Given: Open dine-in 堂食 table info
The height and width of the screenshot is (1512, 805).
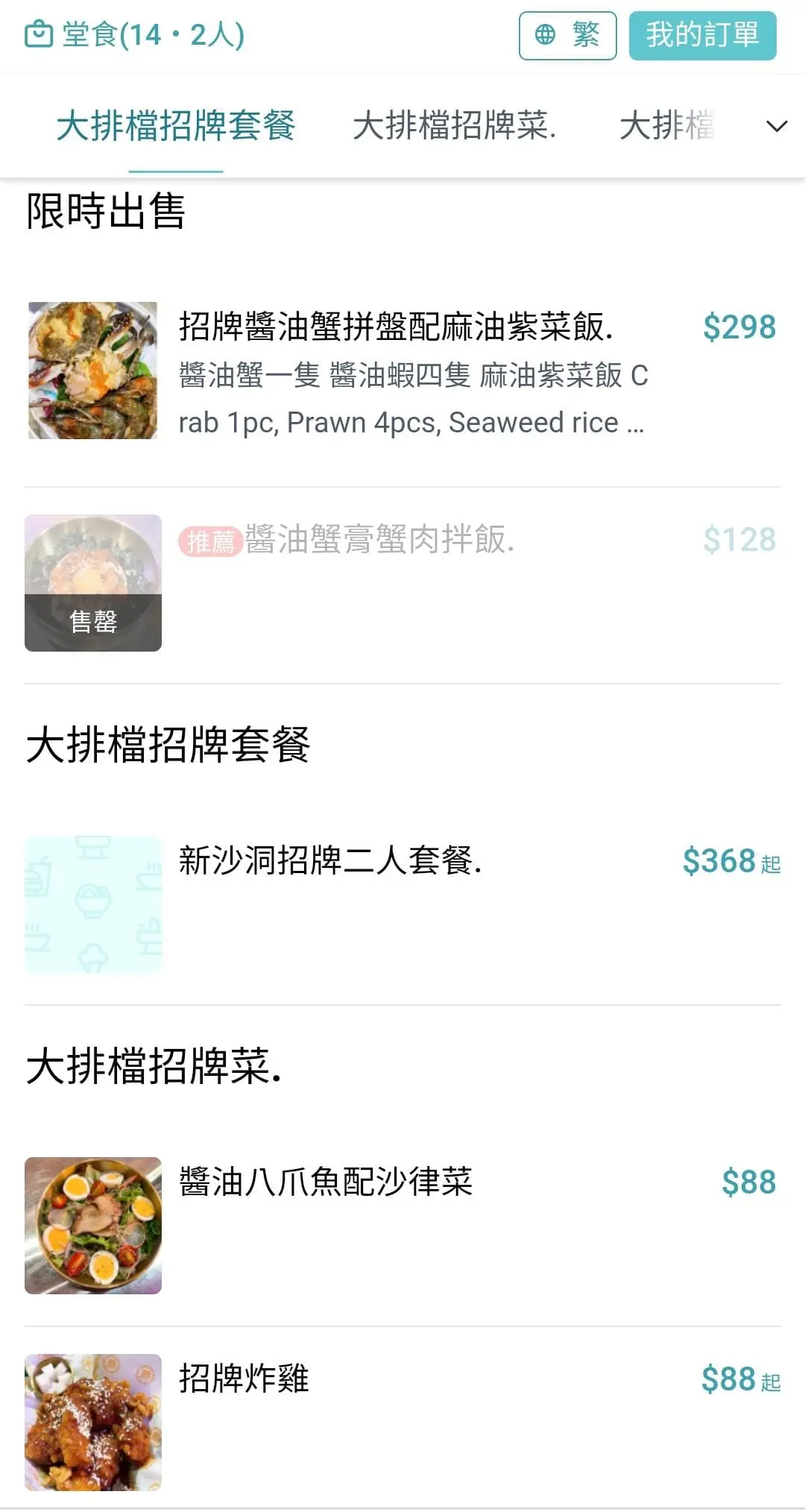Looking at the screenshot, I should pyautogui.click(x=135, y=35).
